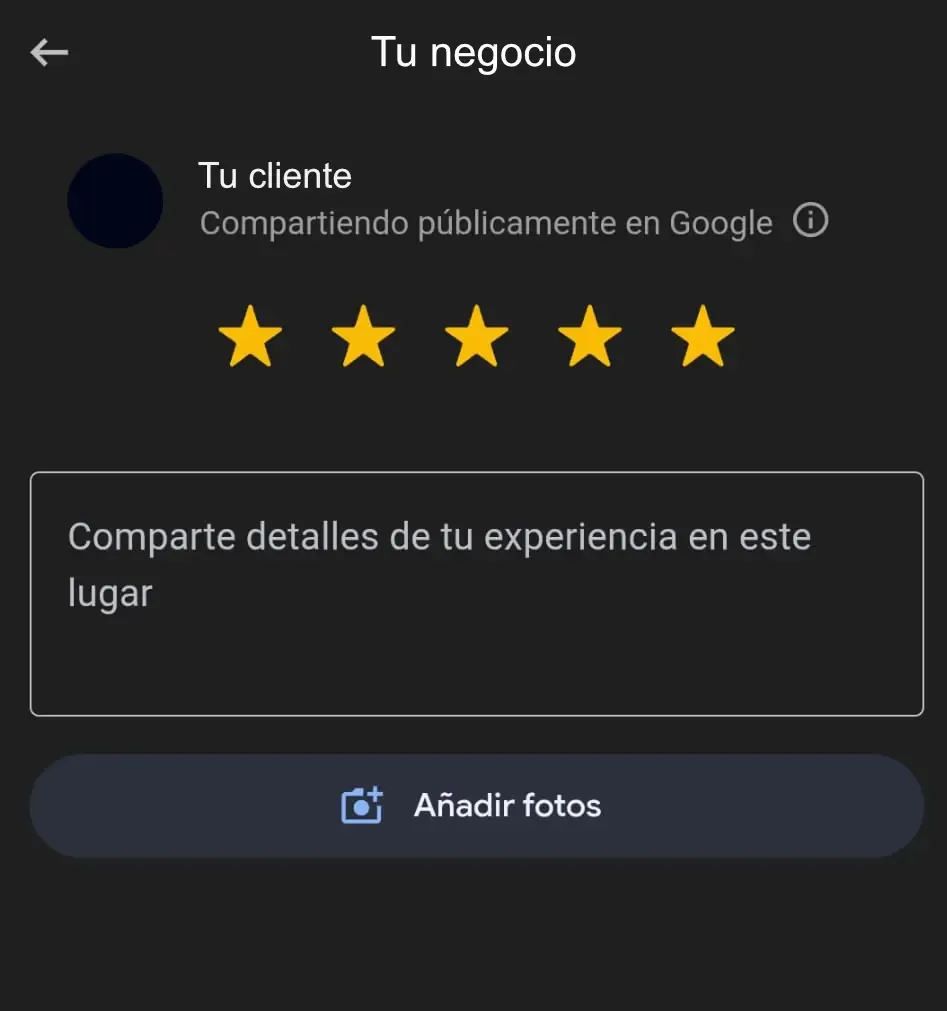
Task: Adjust the star rating to two stars
Action: click(364, 337)
